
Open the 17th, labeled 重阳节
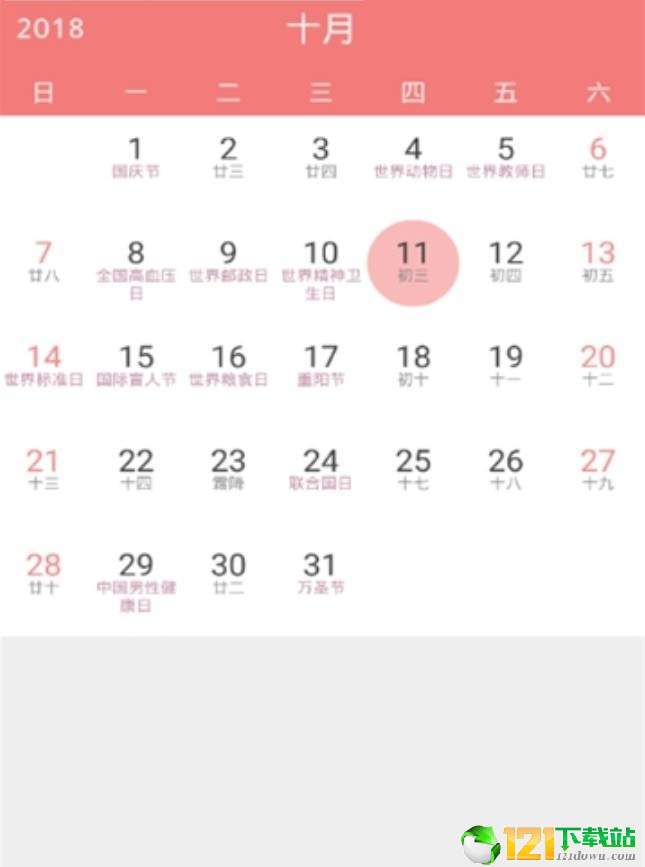pyautogui.click(x=321, y=366)
